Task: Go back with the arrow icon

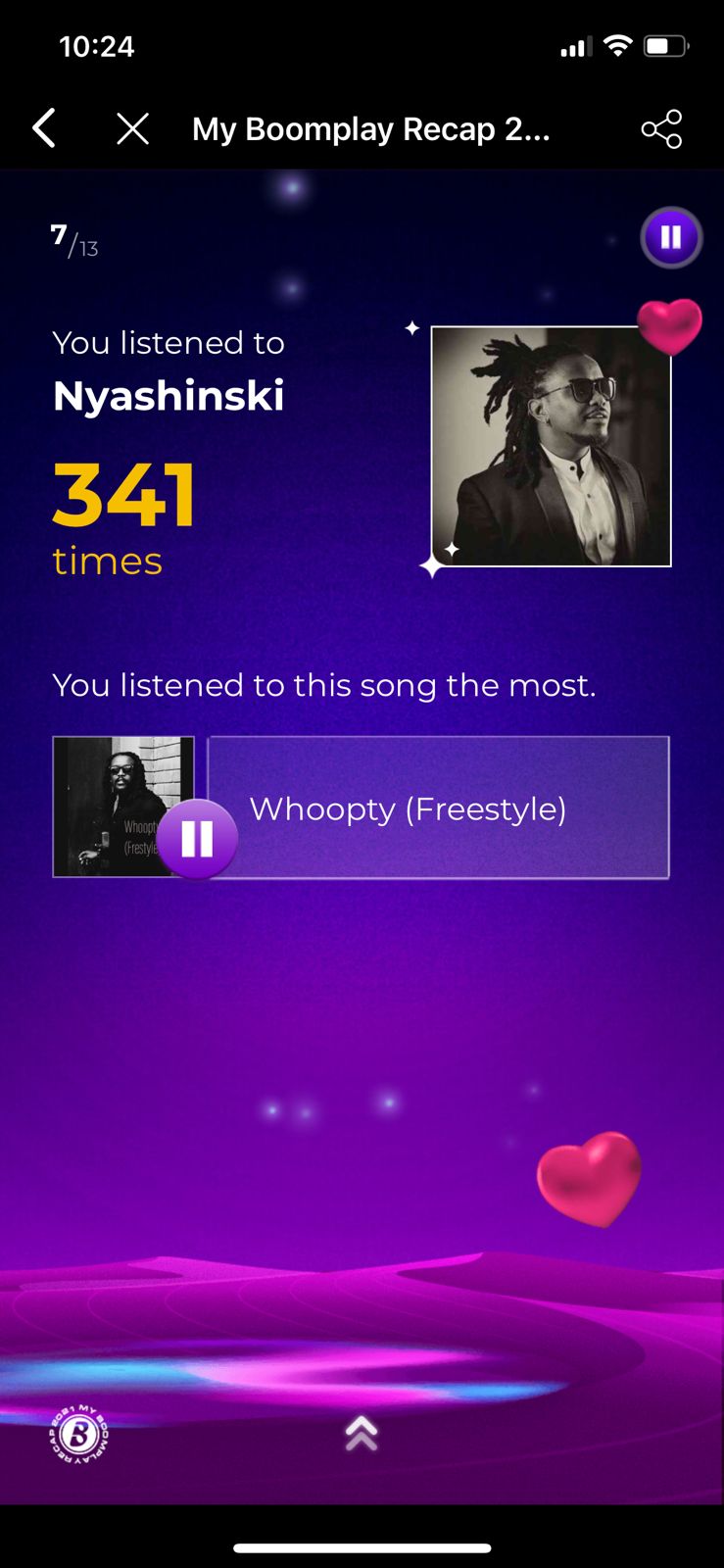Action: 44,128
